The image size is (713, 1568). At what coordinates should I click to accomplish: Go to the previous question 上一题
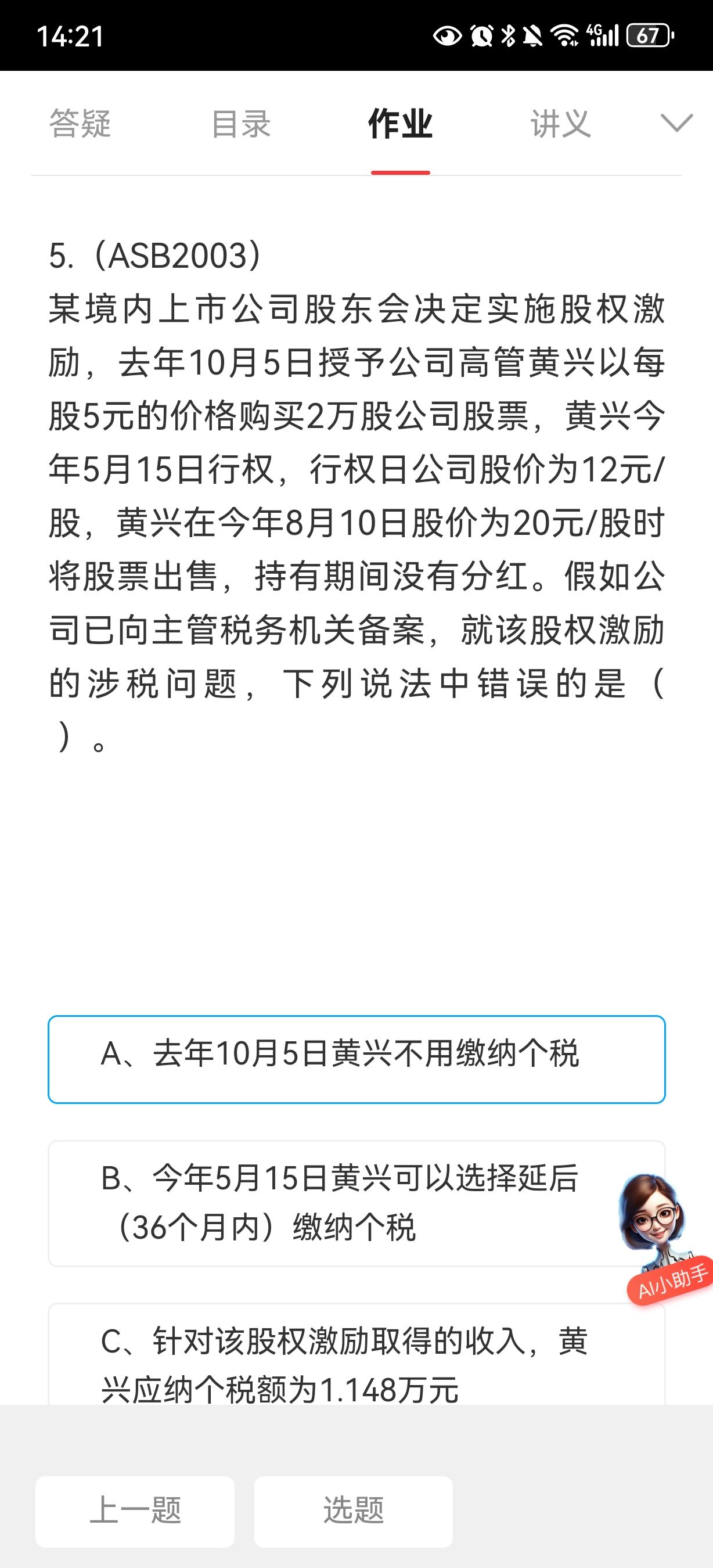(x=135, y=1511)
